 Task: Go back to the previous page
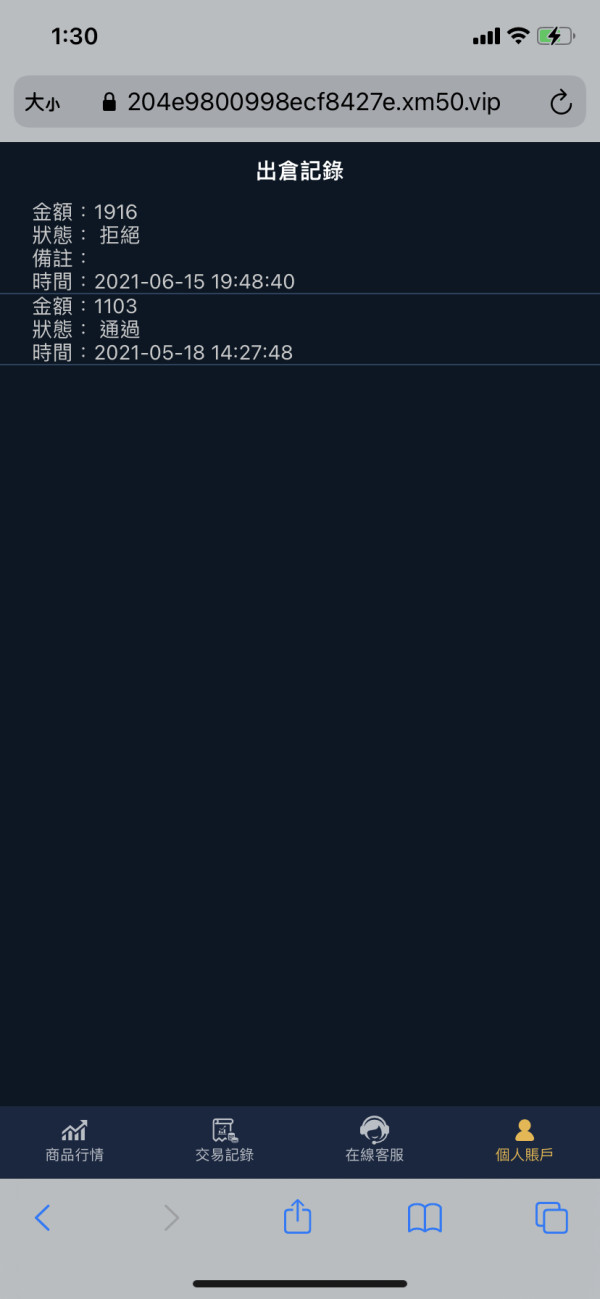pyautogui.click(x=42, y=1217)
